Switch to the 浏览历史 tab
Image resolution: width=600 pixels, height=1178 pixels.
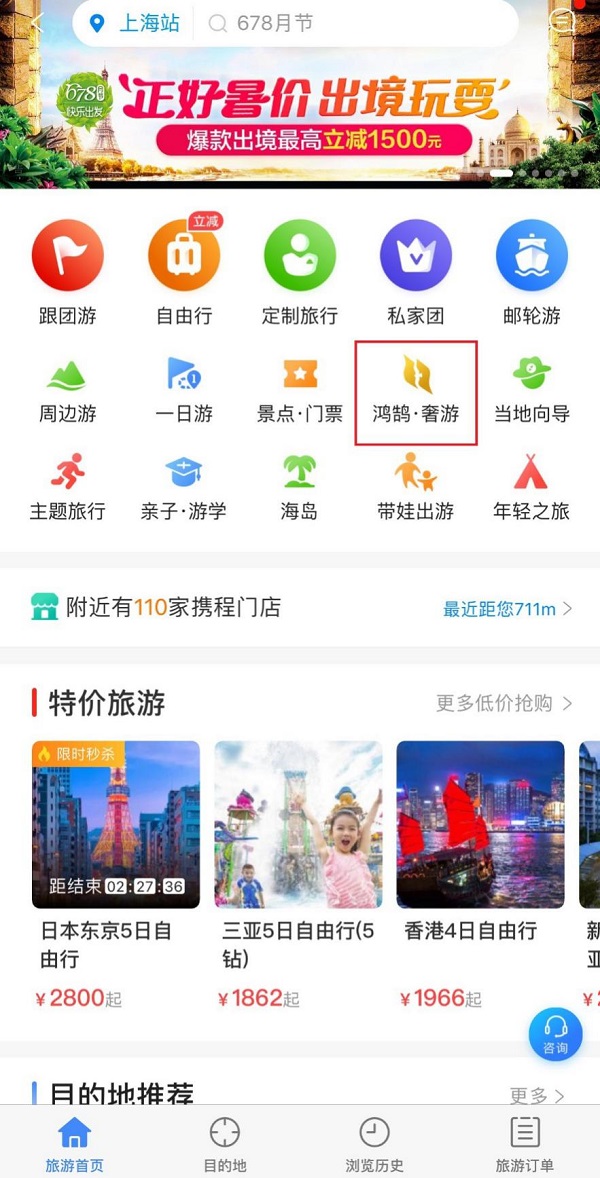click(x=375, y=1144)
